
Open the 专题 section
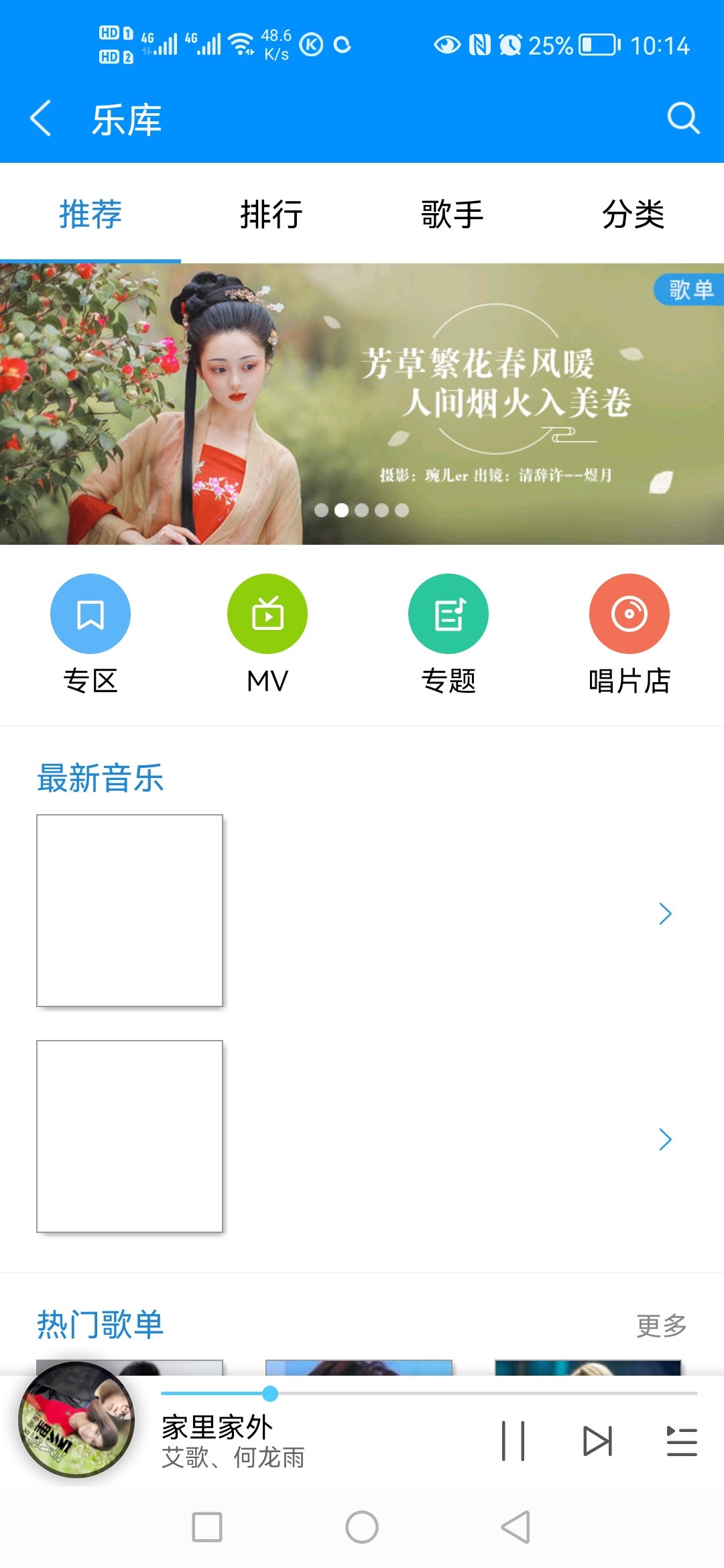(x=448, y=614)
